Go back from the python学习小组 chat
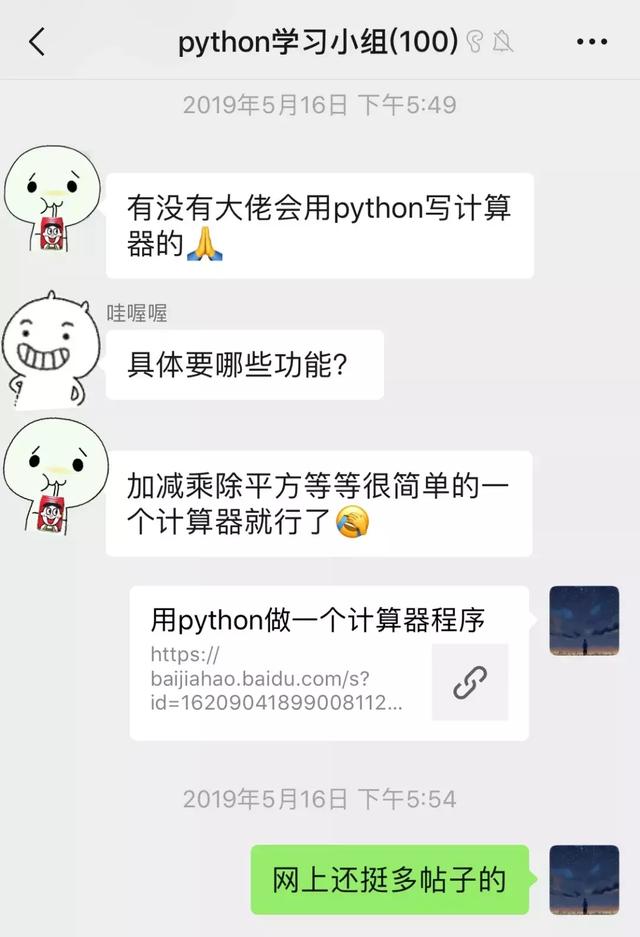Screen dimensions: 640x937 pos(37,42)
